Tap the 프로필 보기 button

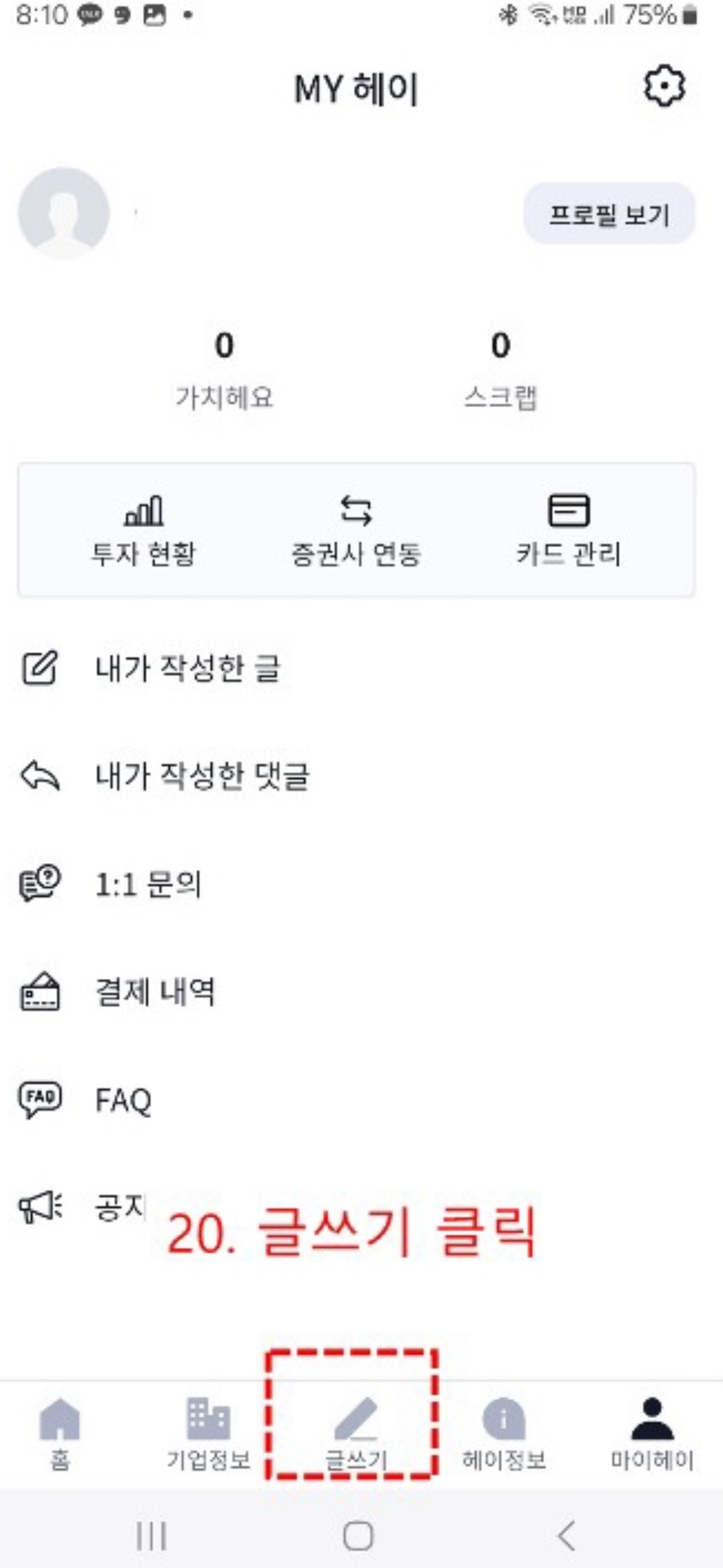(x=609, y=214)
